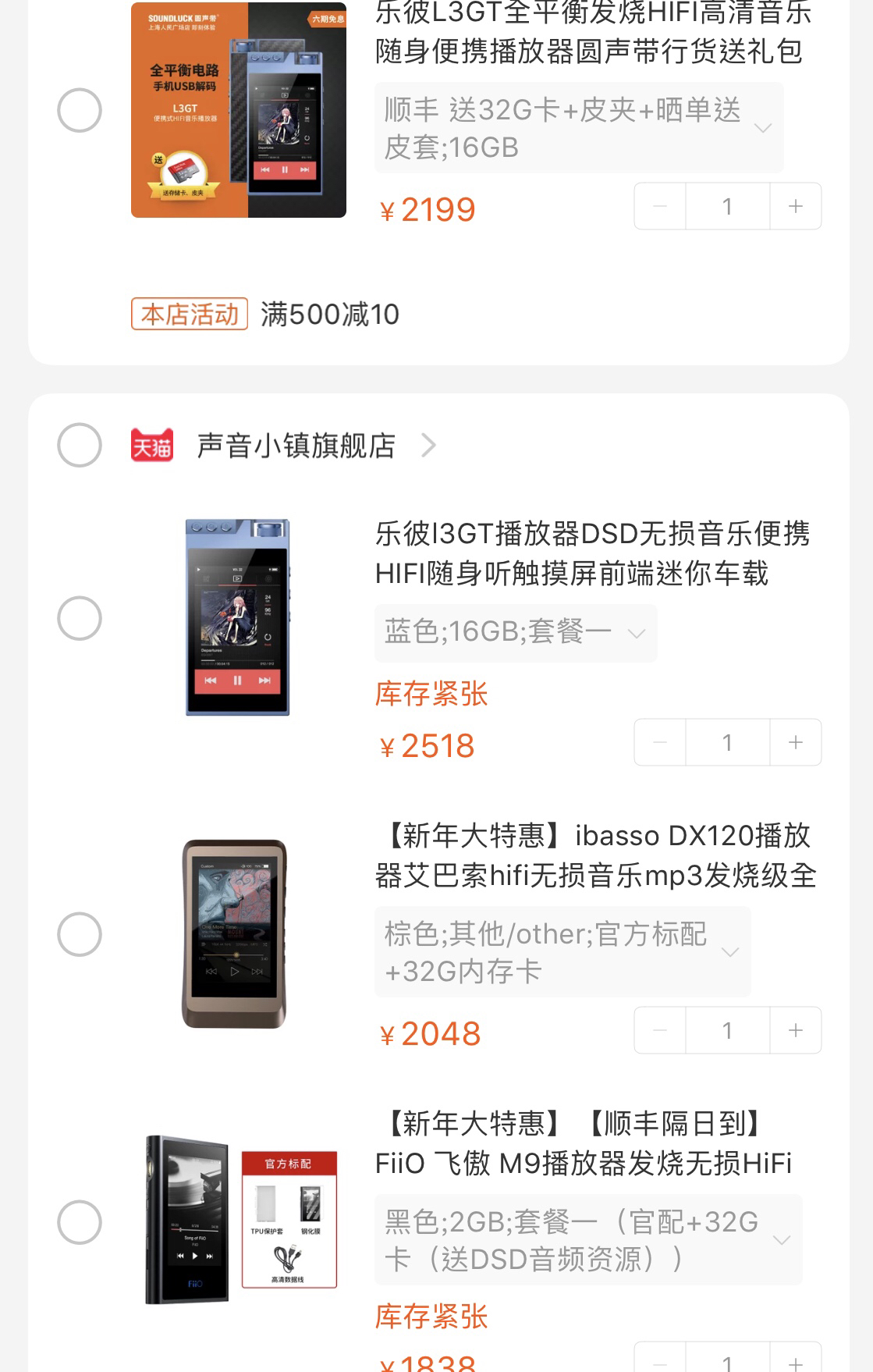
Task: Check the ¥2518 乐彼l3GT播放器 item
Action: 80,618
